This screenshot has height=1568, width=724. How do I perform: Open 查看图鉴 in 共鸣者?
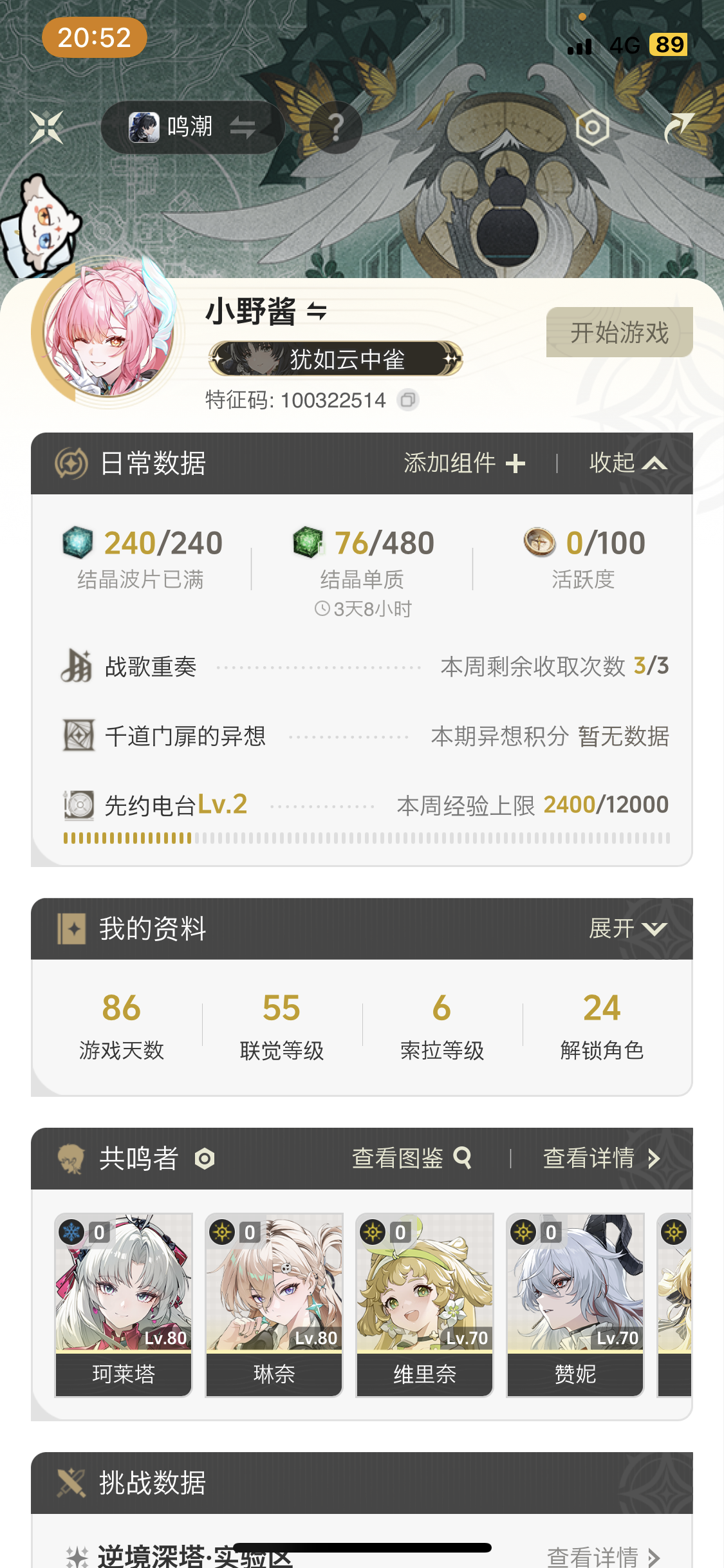(412, 1158)
